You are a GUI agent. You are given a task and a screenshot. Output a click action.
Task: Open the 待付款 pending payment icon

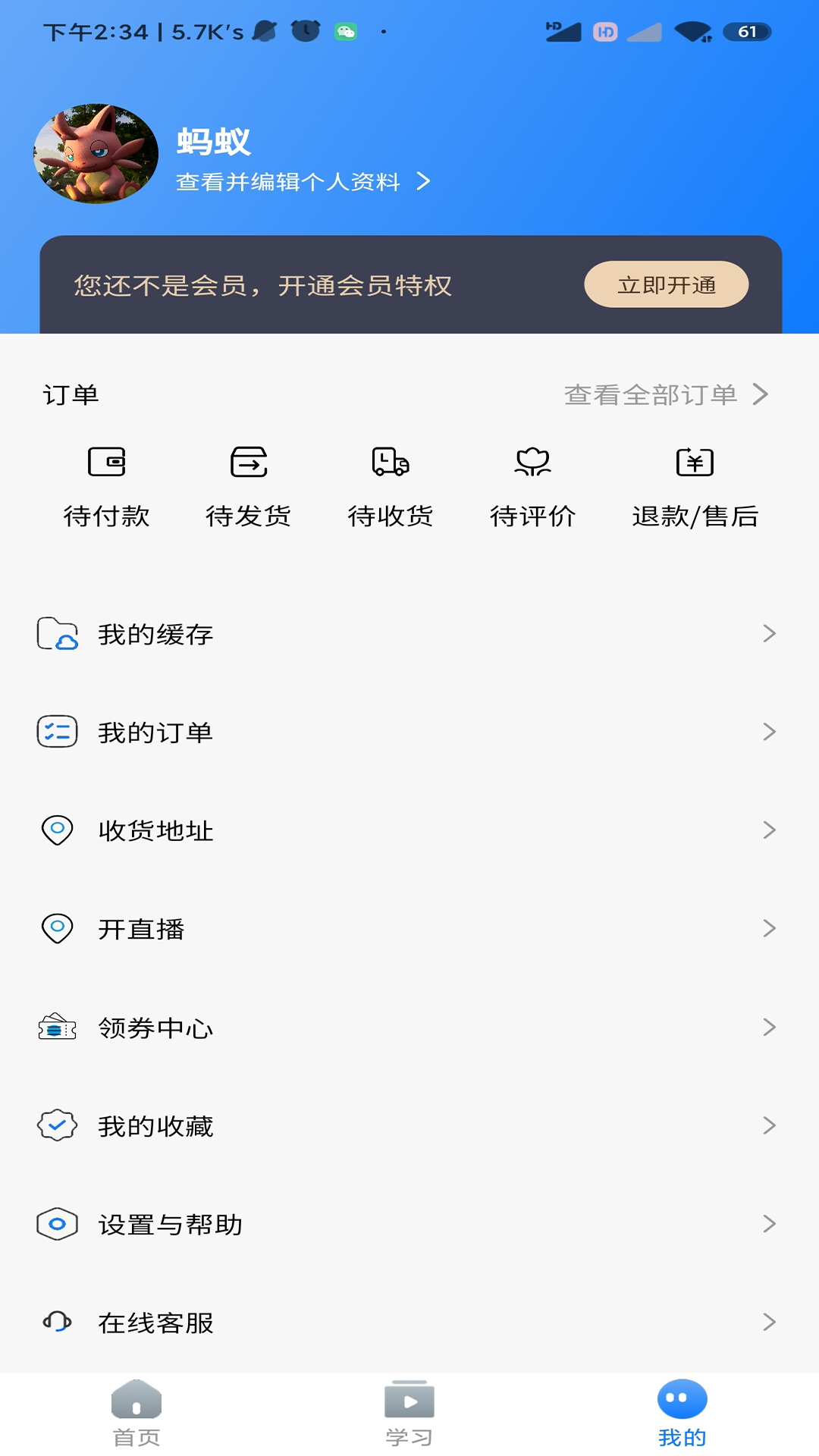click(107, 462)
